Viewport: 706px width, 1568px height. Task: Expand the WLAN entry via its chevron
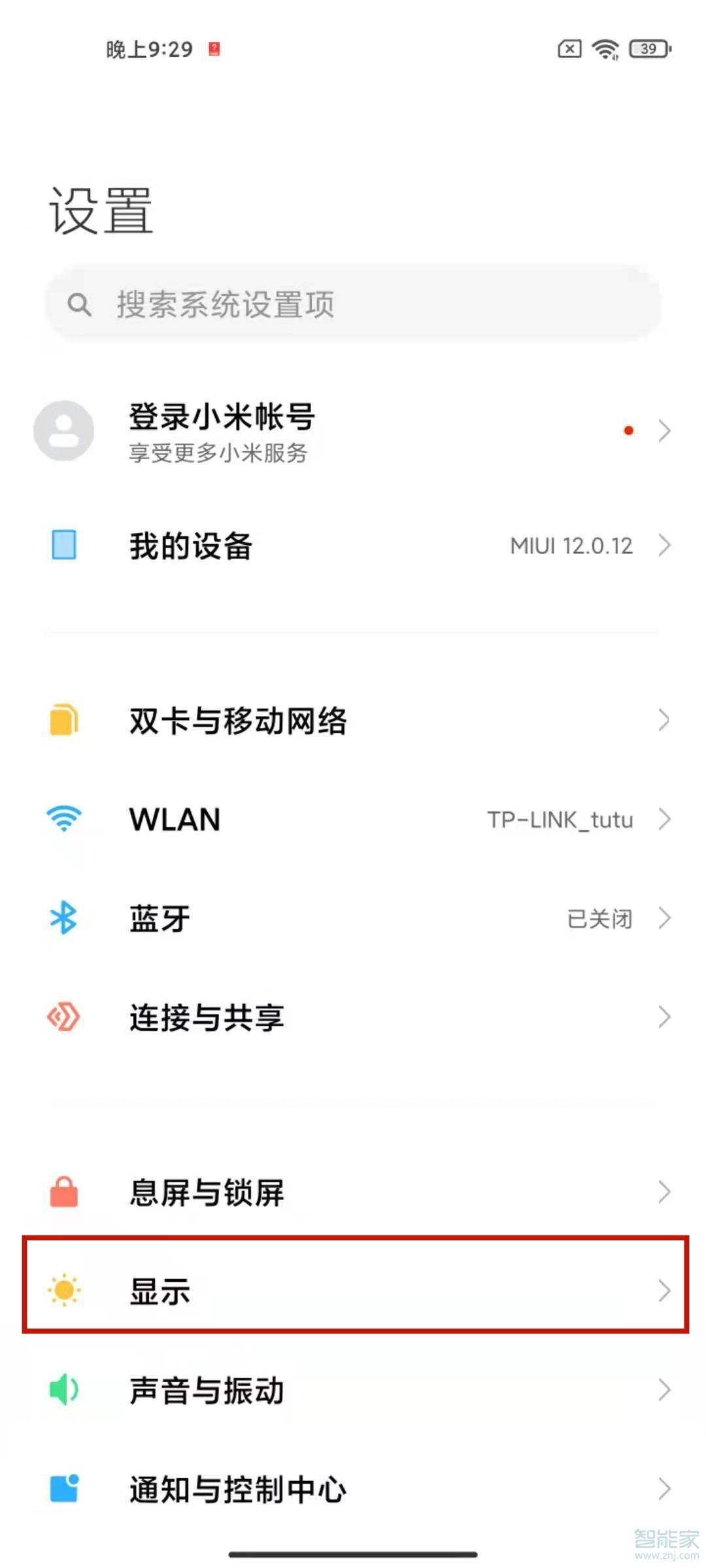click(x=665, y=820)
